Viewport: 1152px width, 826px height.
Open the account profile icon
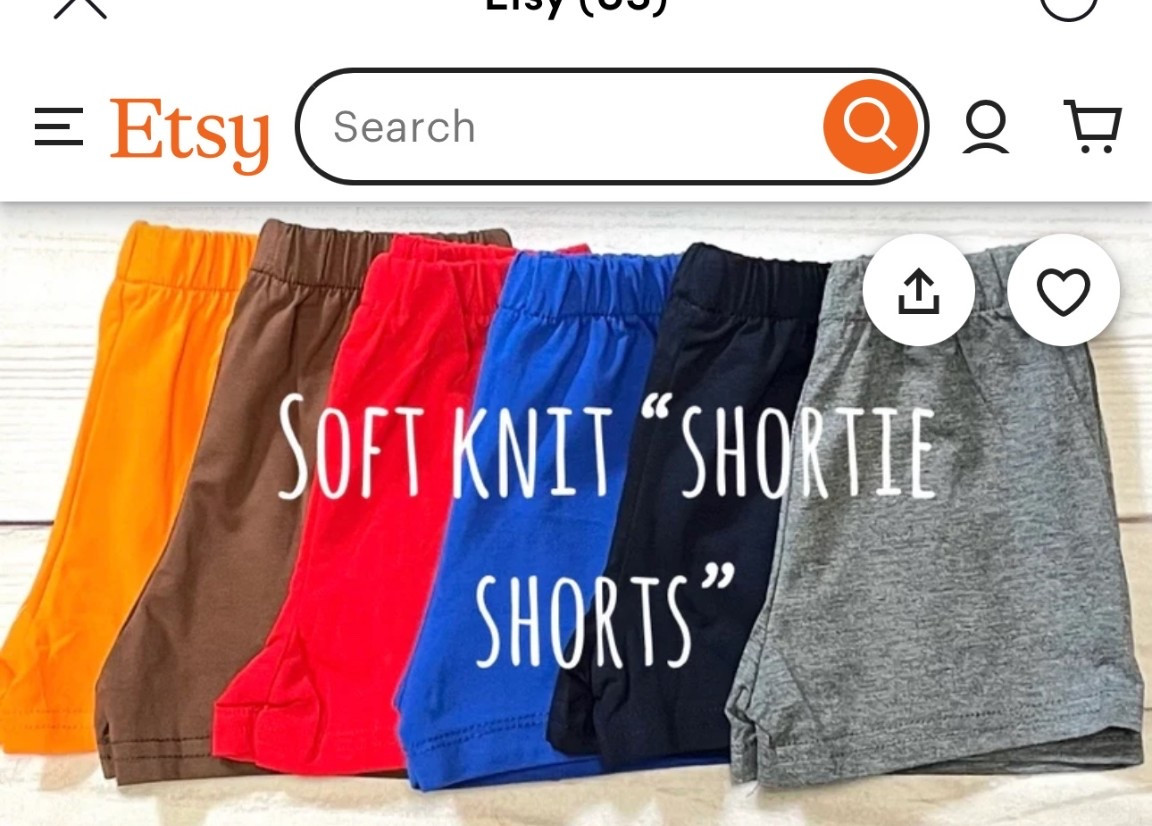coord(986,128)
